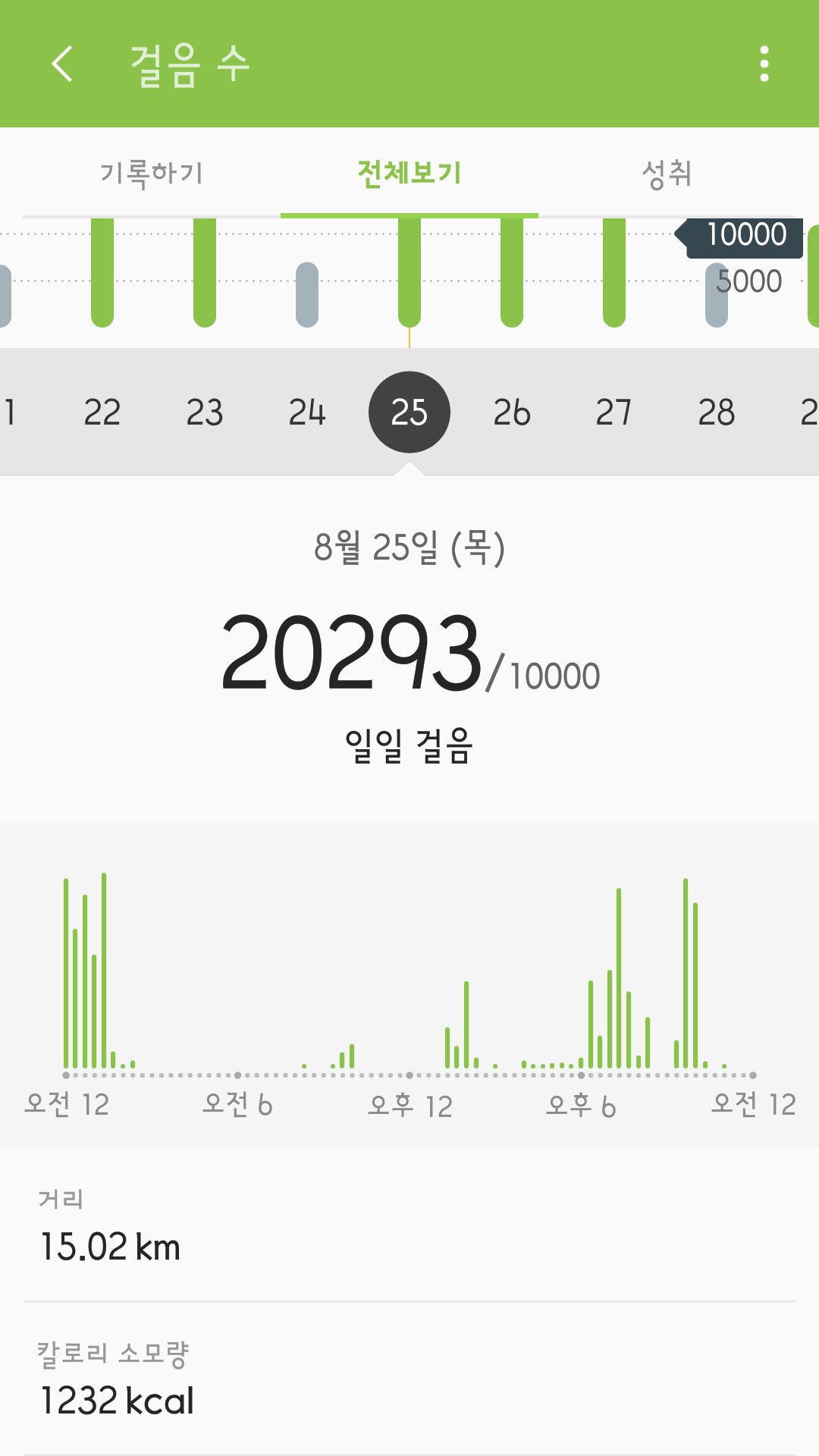The height and width of the screenshot is (1456, 819).
Task: Select the green bar above date 23
Action: point(206,273)
